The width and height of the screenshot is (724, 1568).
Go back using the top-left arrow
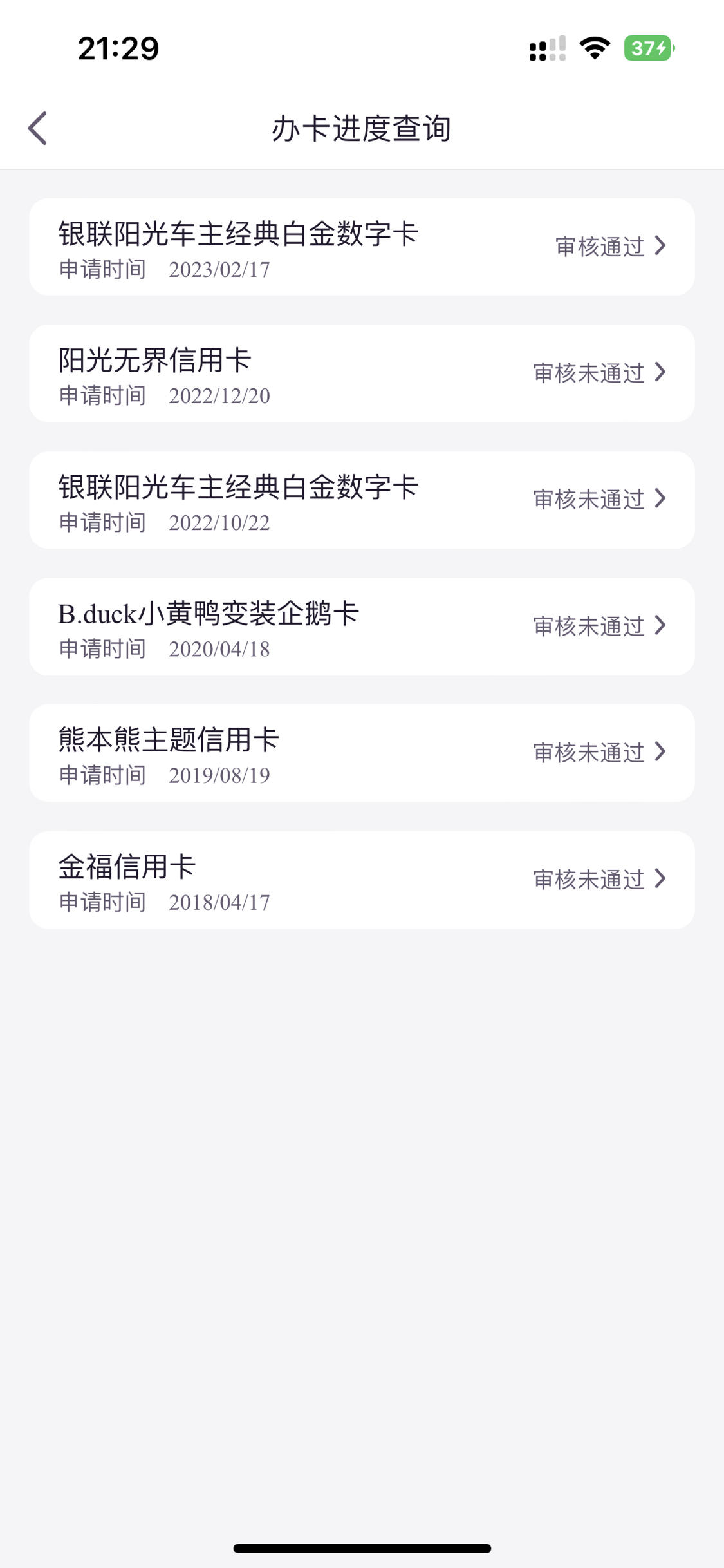click(37, 128)
